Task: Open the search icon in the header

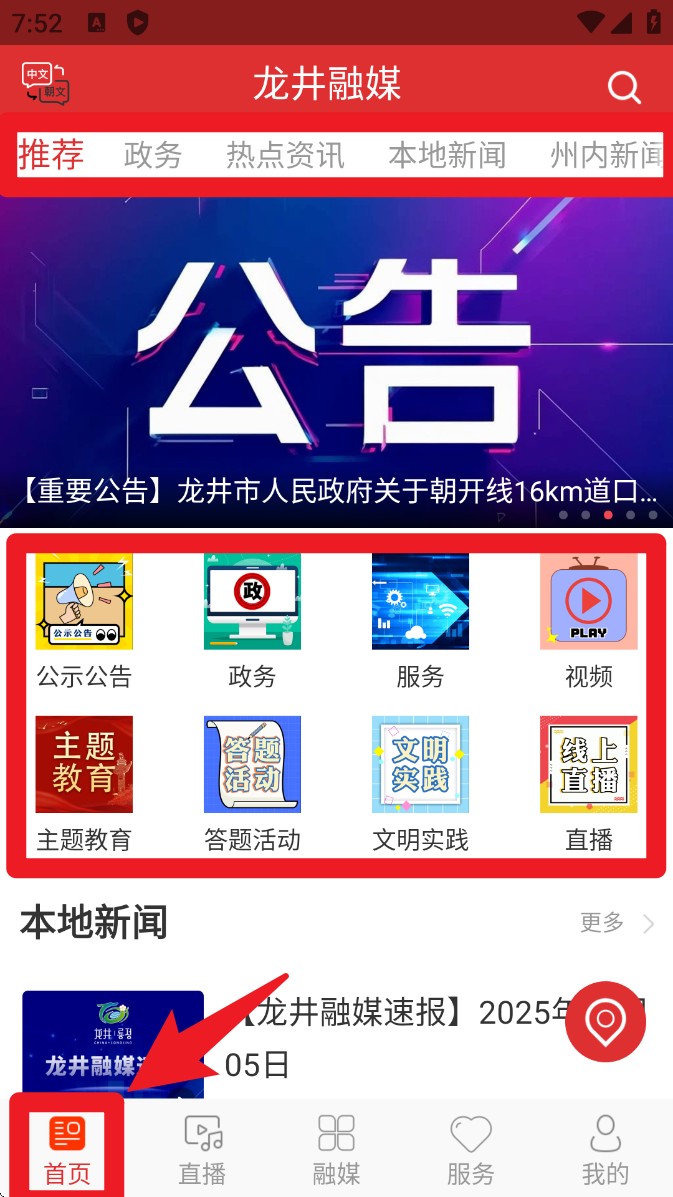Action: (624, 88)
